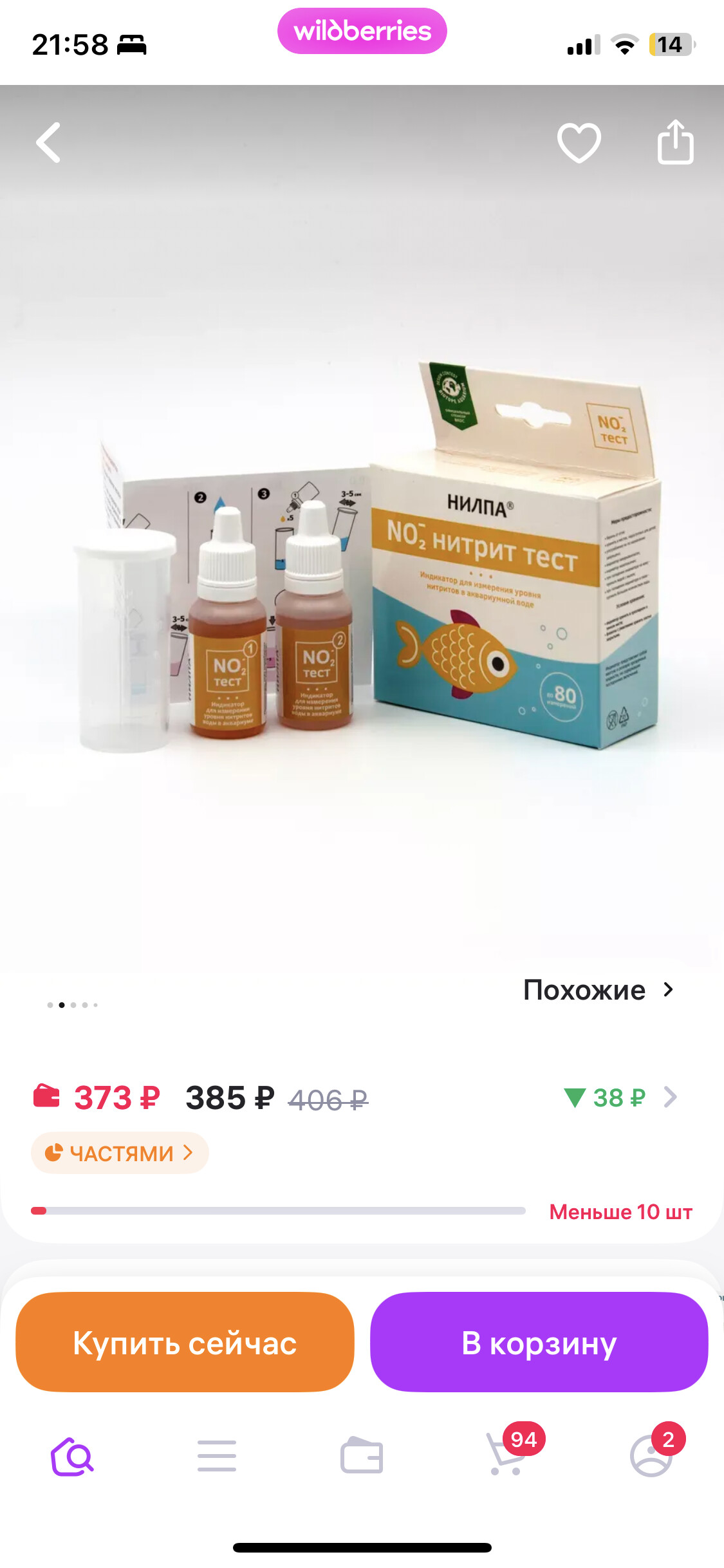The height and width of the screenshot is (1568, 724).
Task: Open profile tab with 2 notifications
Action: point(651,1456)
